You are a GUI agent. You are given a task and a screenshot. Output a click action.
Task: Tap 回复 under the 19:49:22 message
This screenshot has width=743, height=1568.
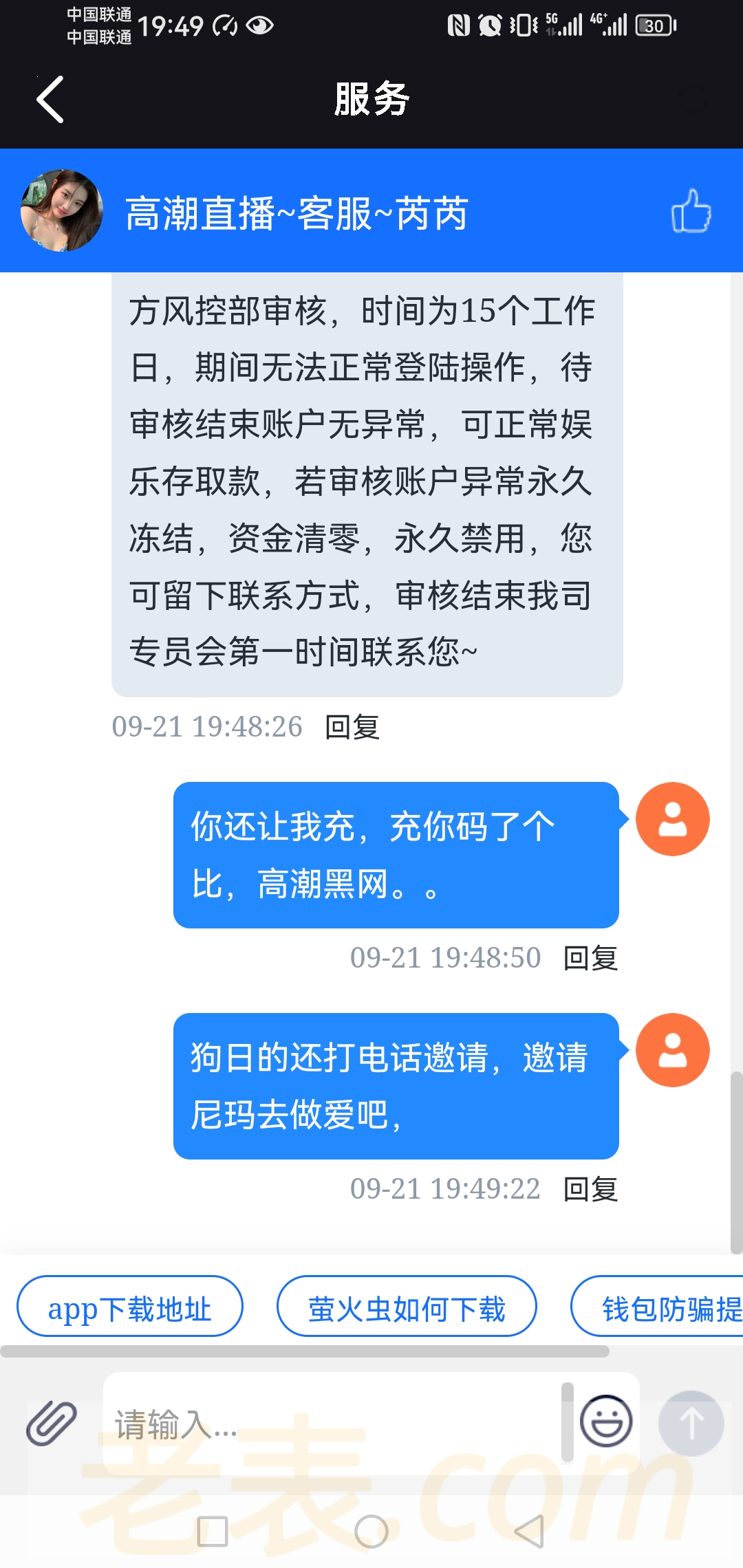click(x=590, y=1189)
